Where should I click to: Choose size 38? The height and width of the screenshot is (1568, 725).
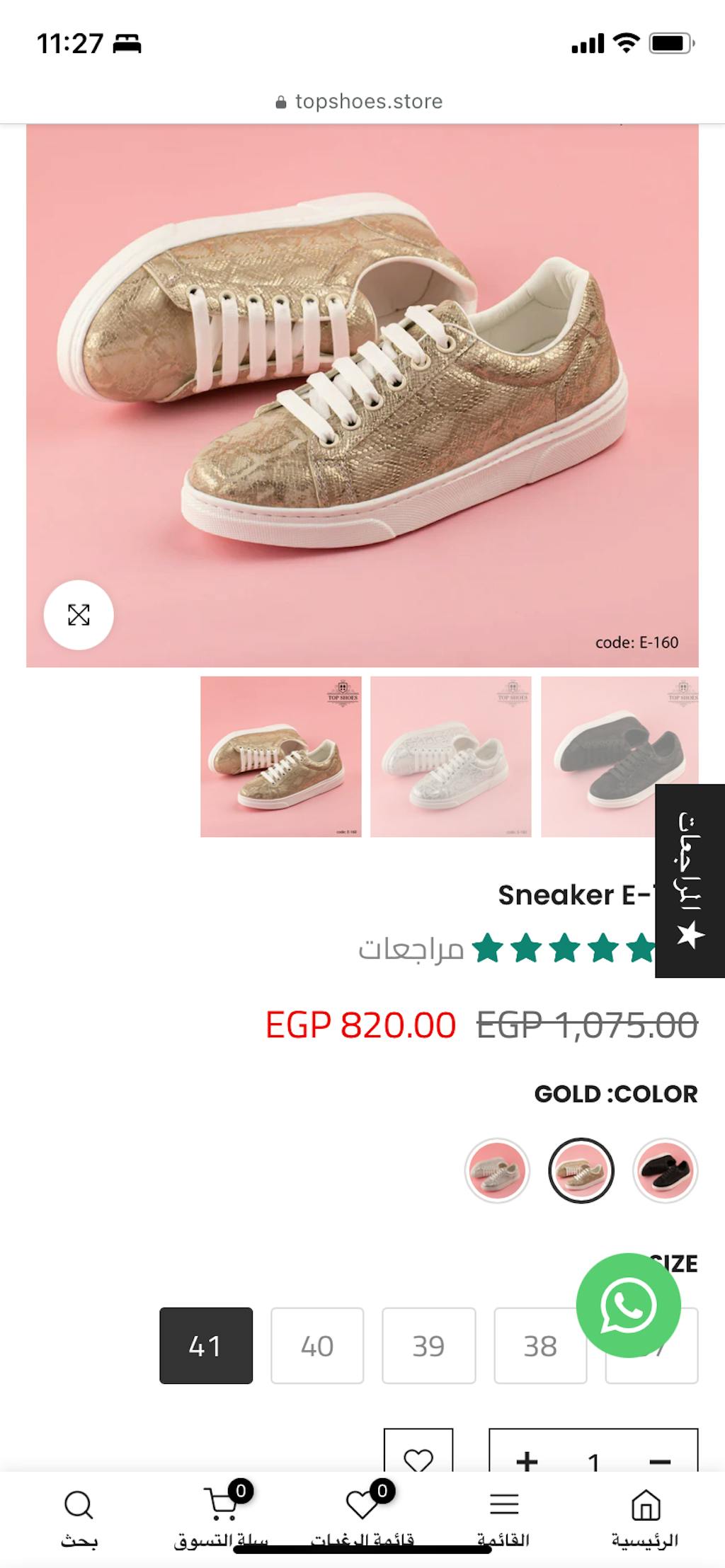(x=540, y=1346)
